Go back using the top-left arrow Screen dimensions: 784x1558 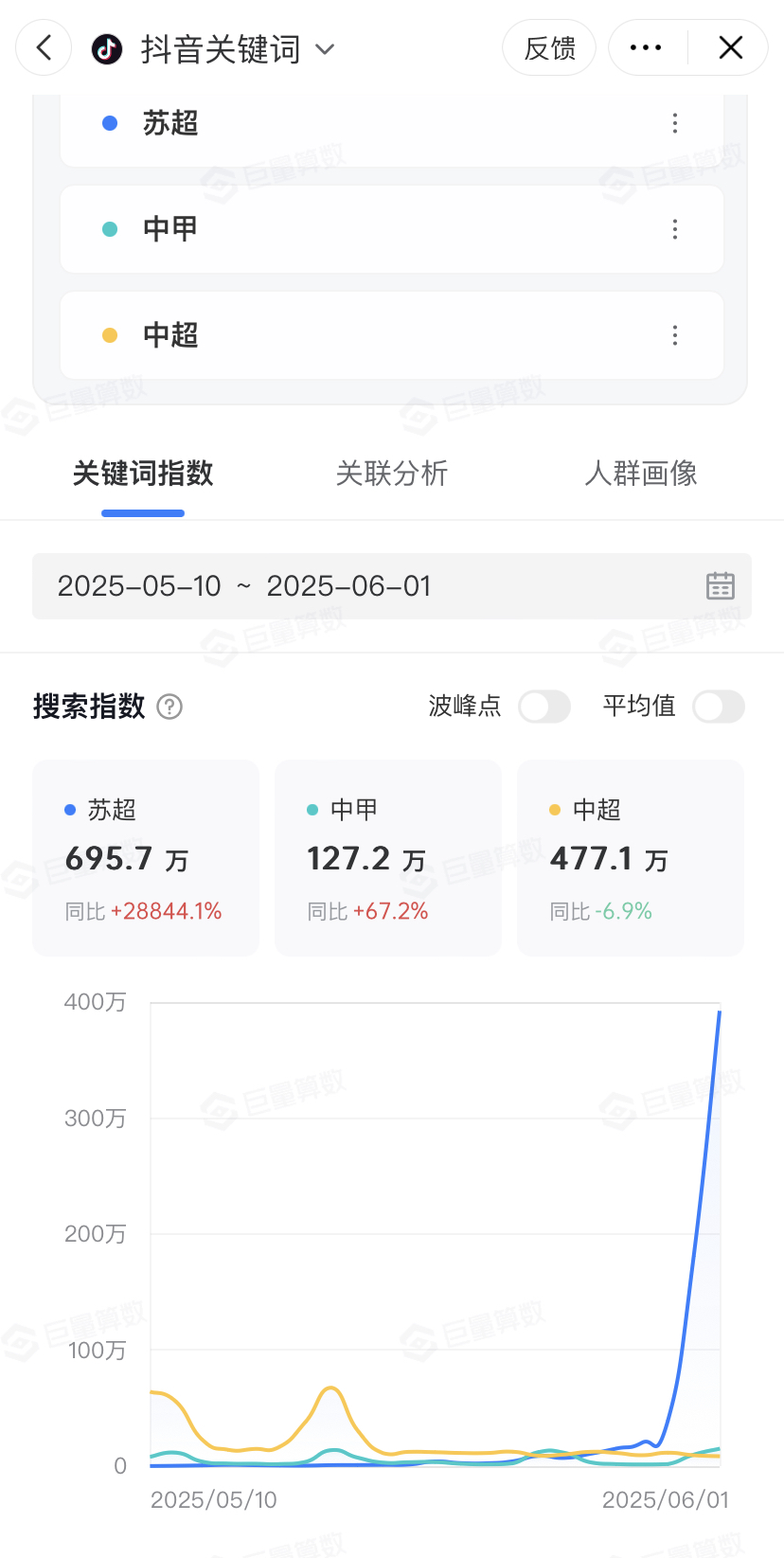44,47
